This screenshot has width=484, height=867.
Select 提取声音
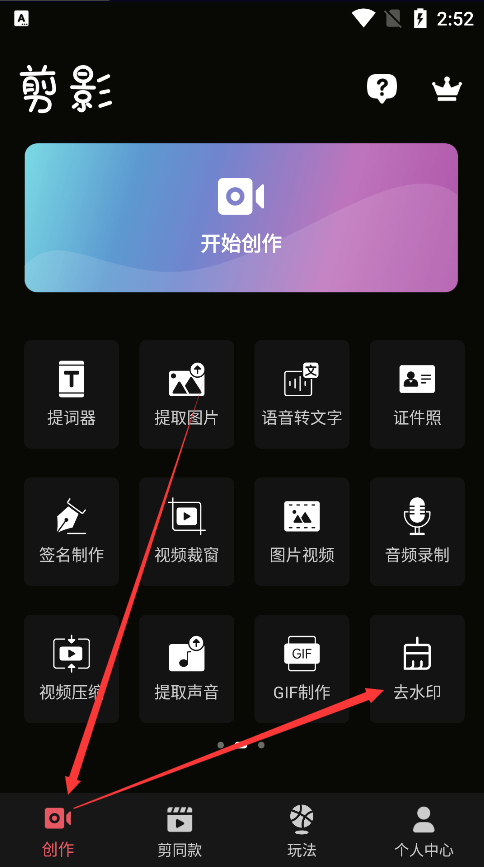pos(186,668)
